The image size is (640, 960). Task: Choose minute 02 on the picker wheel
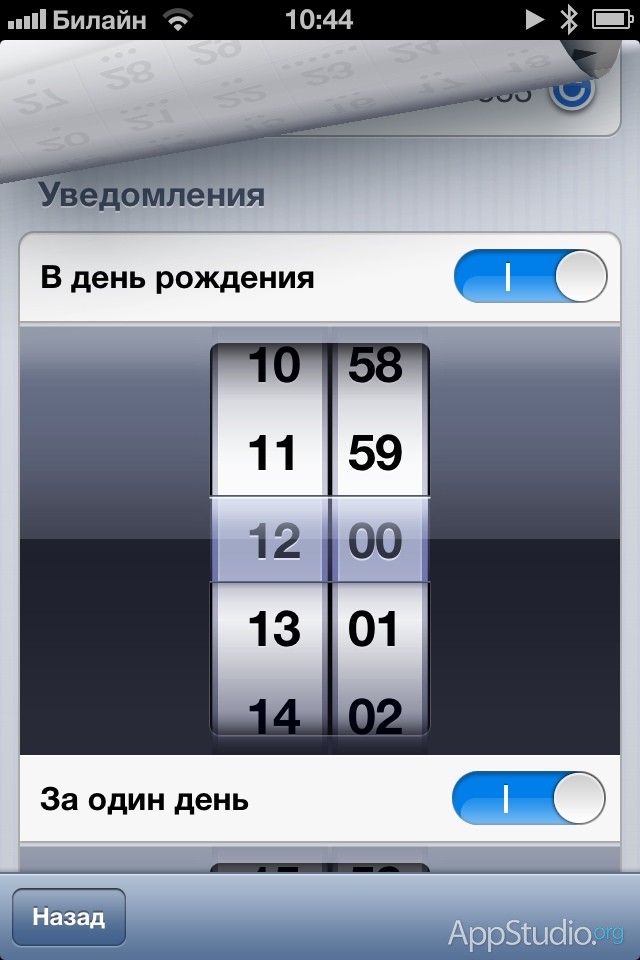pyautogui.click(x=375, y=713)
